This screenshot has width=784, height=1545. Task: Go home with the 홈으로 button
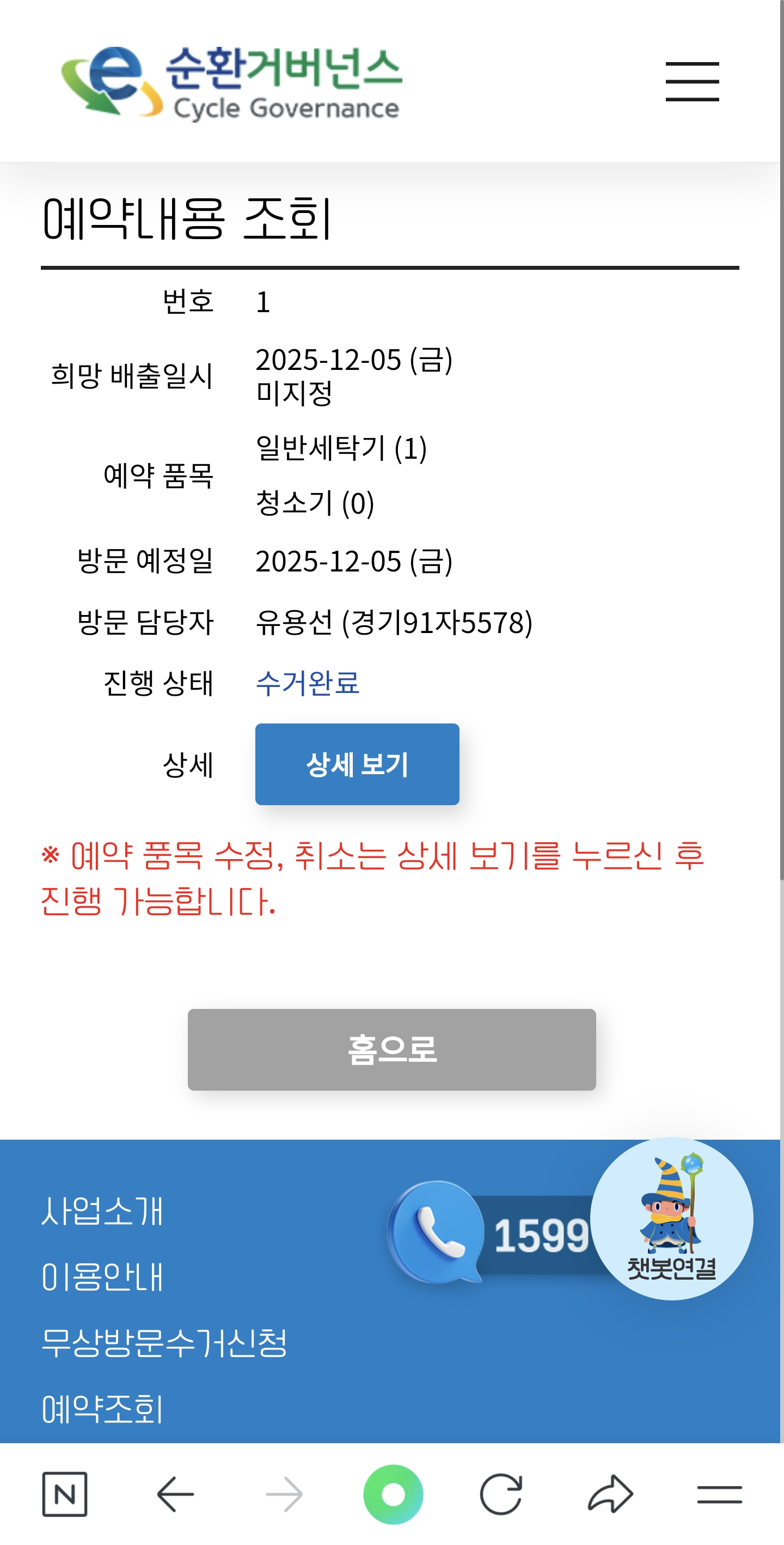[391, 1050]
